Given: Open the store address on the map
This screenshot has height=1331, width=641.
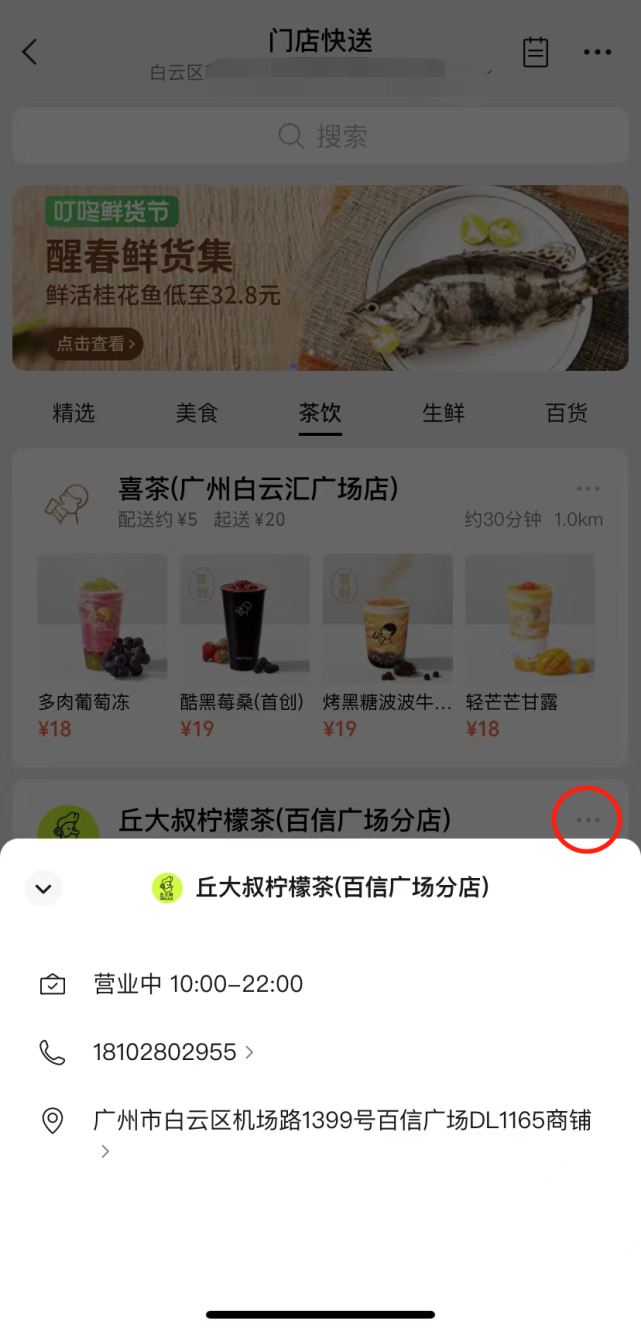Looking at the screenshot, I should pos(342,1121).
